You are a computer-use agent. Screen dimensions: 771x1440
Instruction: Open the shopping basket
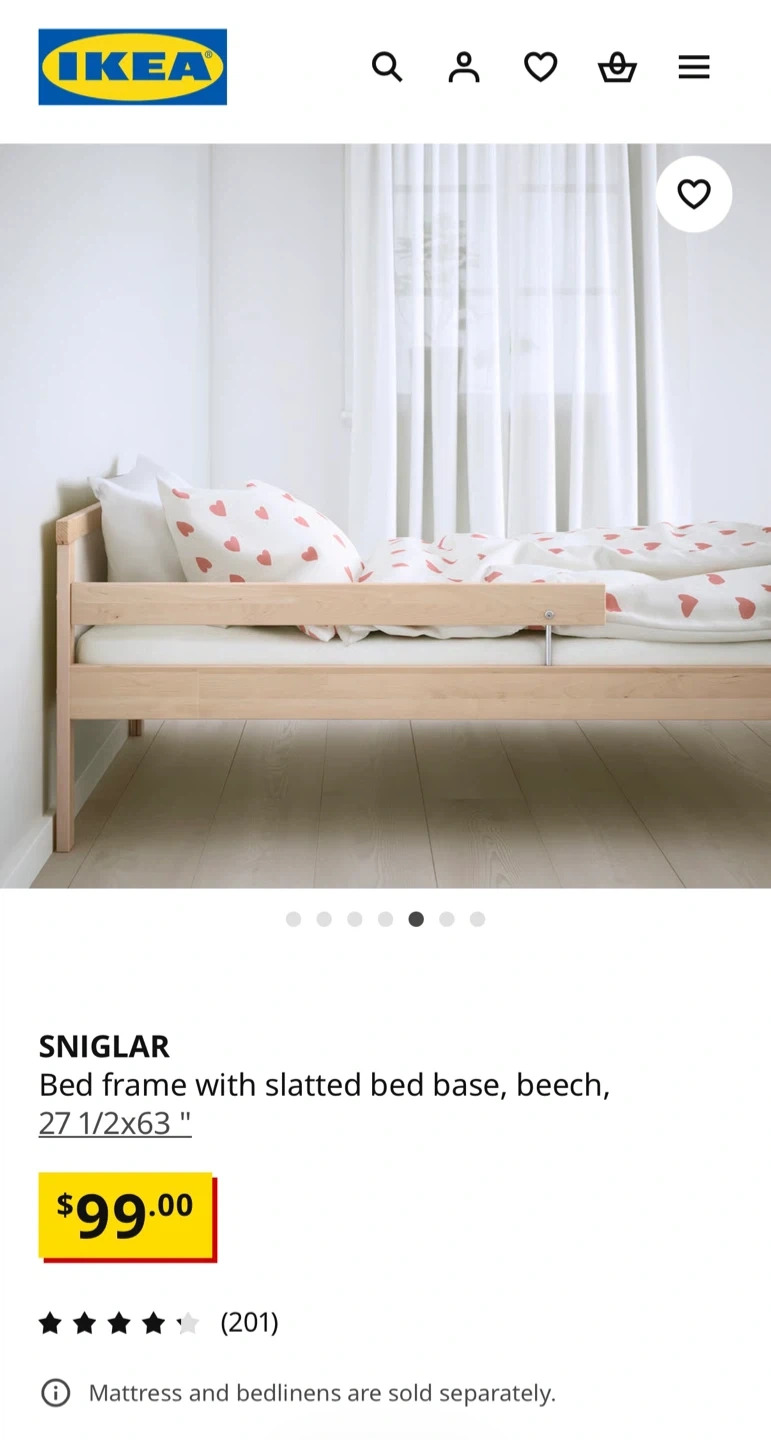click(617, 67)
